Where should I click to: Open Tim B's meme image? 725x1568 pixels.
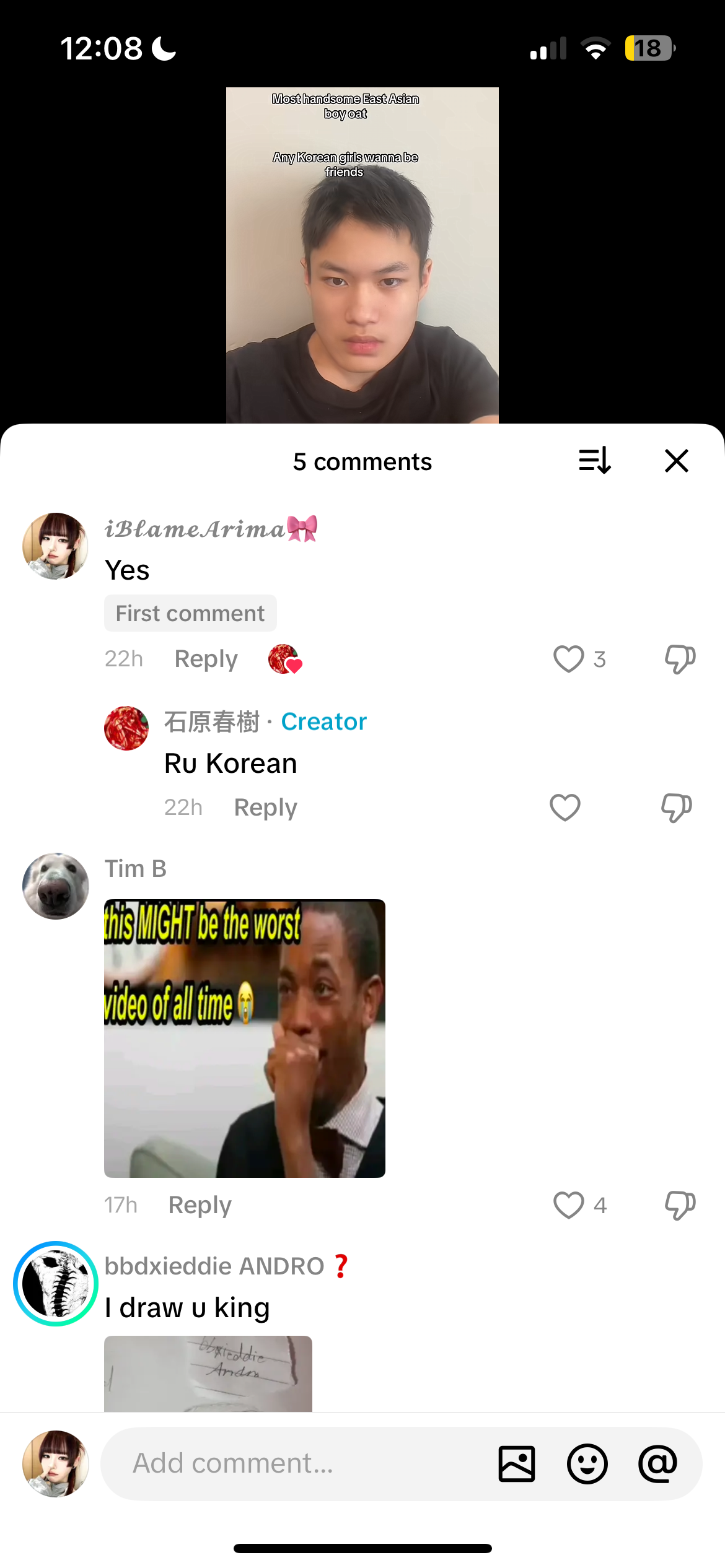[x=244, y=1038]
